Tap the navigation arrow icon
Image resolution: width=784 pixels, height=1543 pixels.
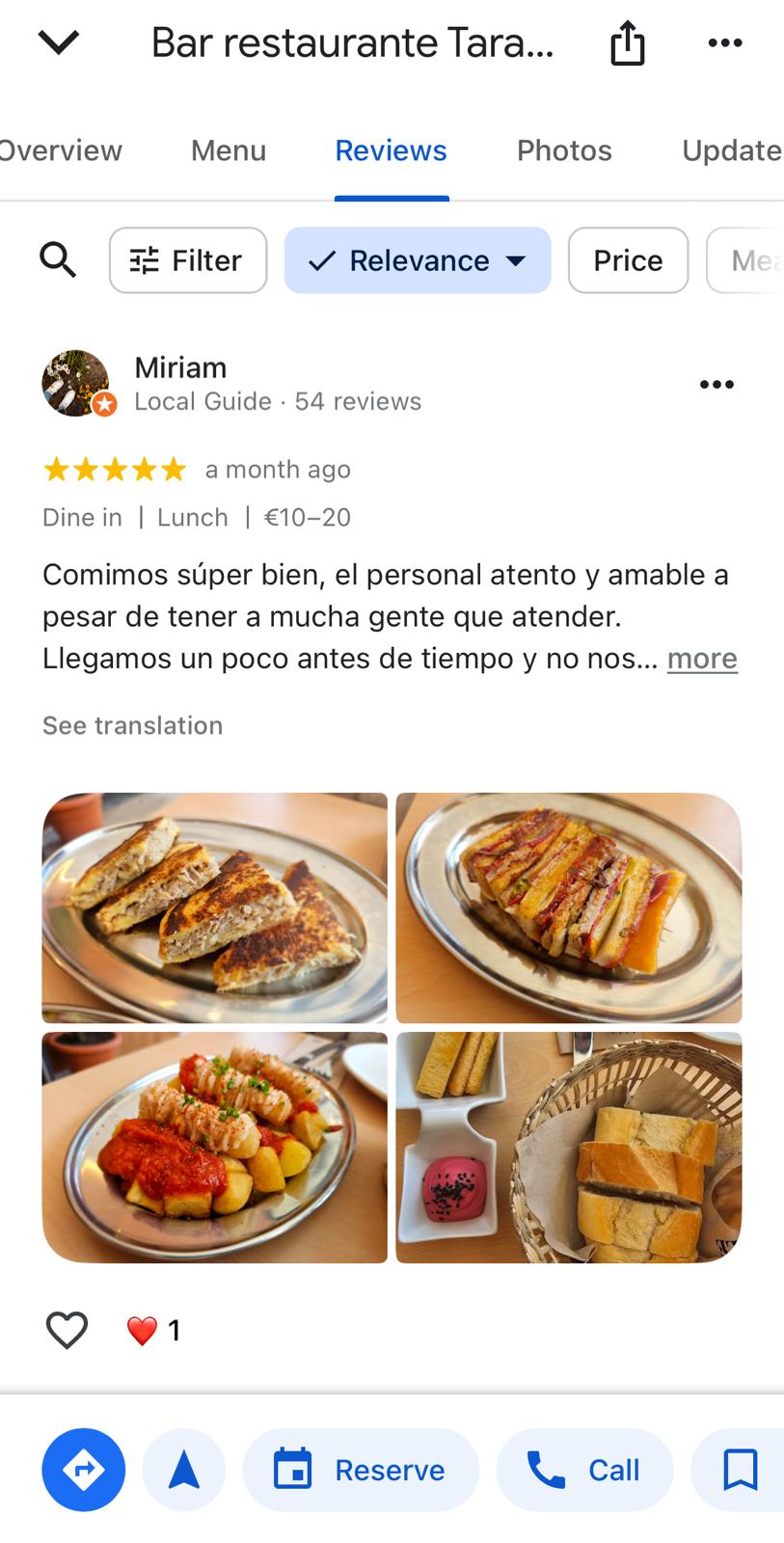(183, 1470)
